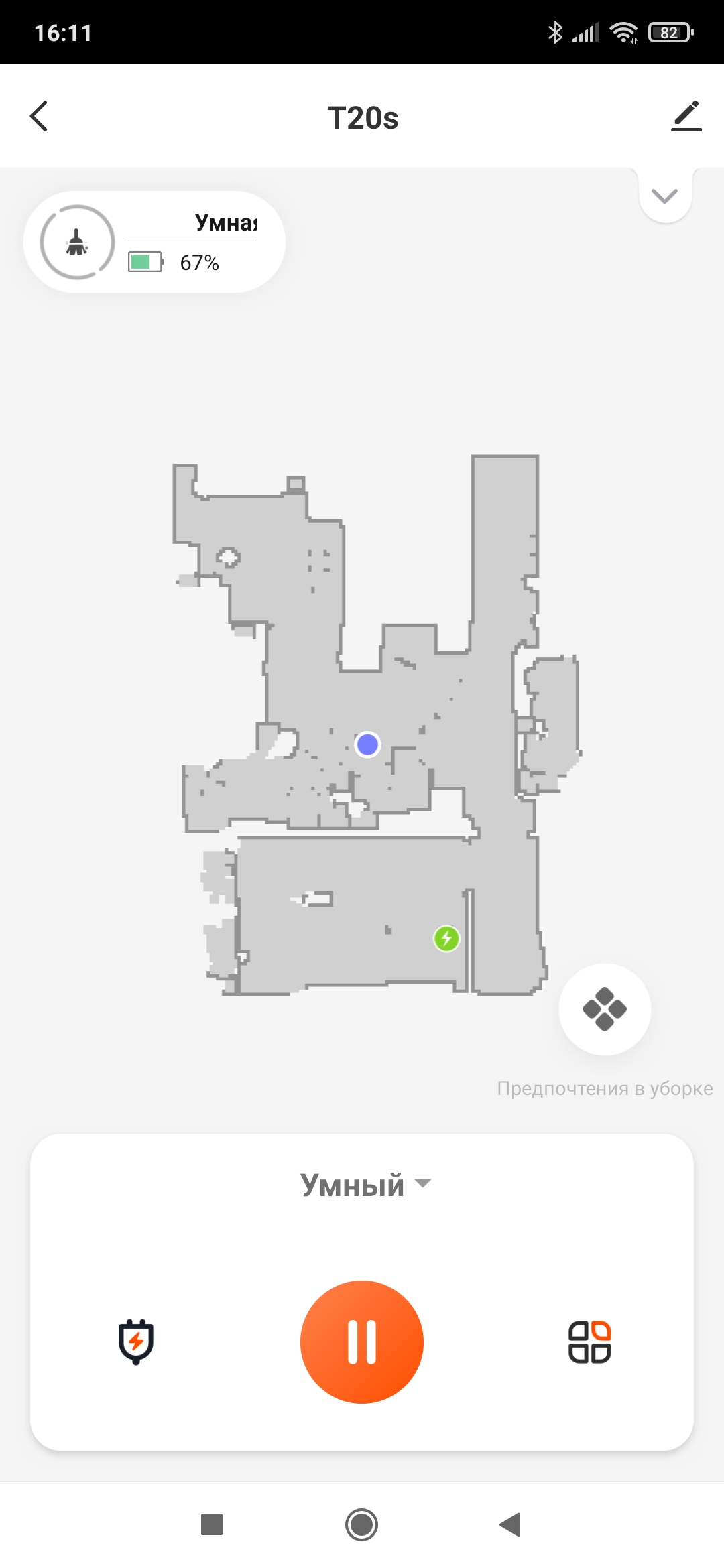Pause the current cleaning
Viewport: 724px width, 1568px height.
[362, 1342]
